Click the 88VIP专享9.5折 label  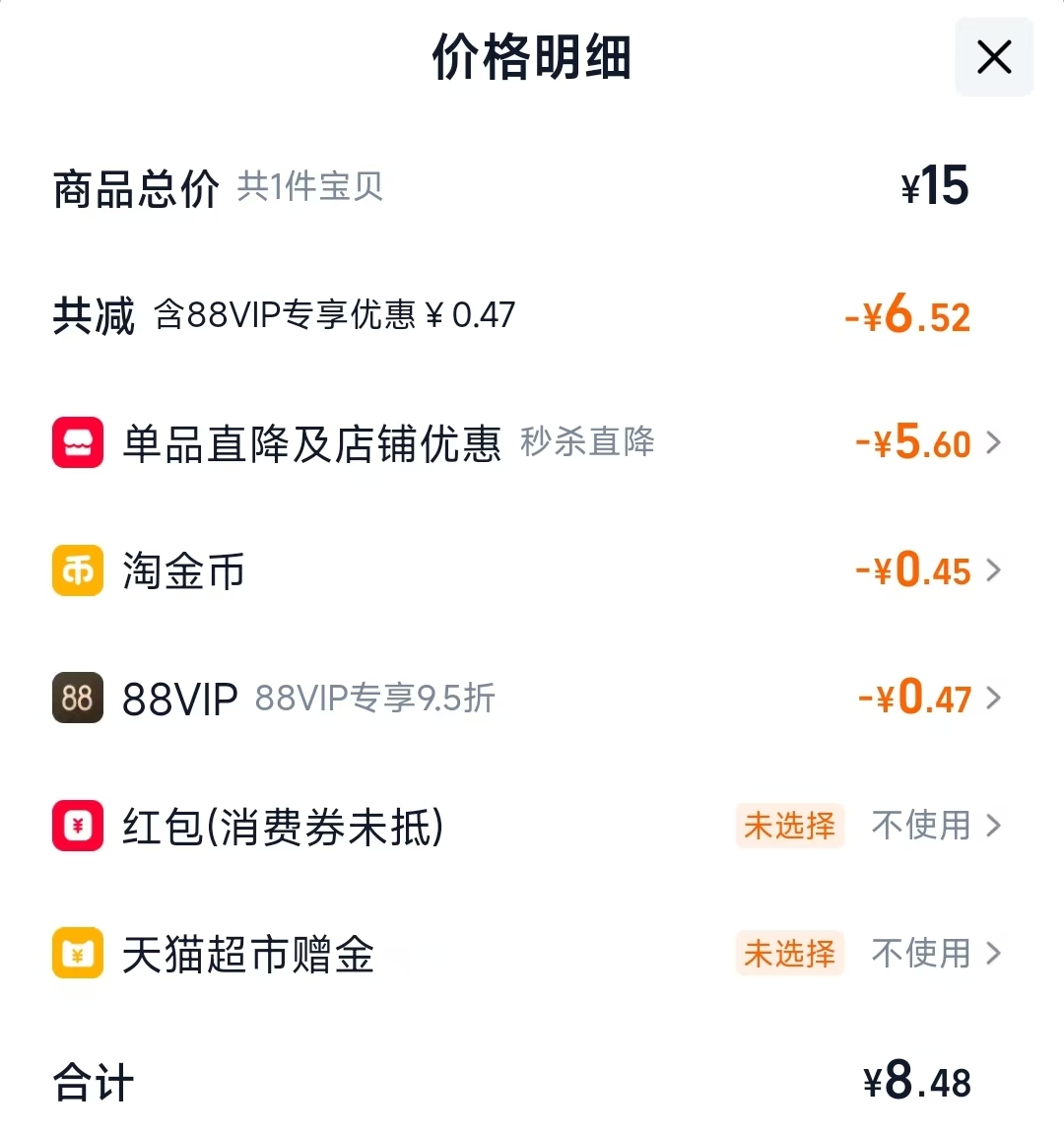(x=375, y=699)
